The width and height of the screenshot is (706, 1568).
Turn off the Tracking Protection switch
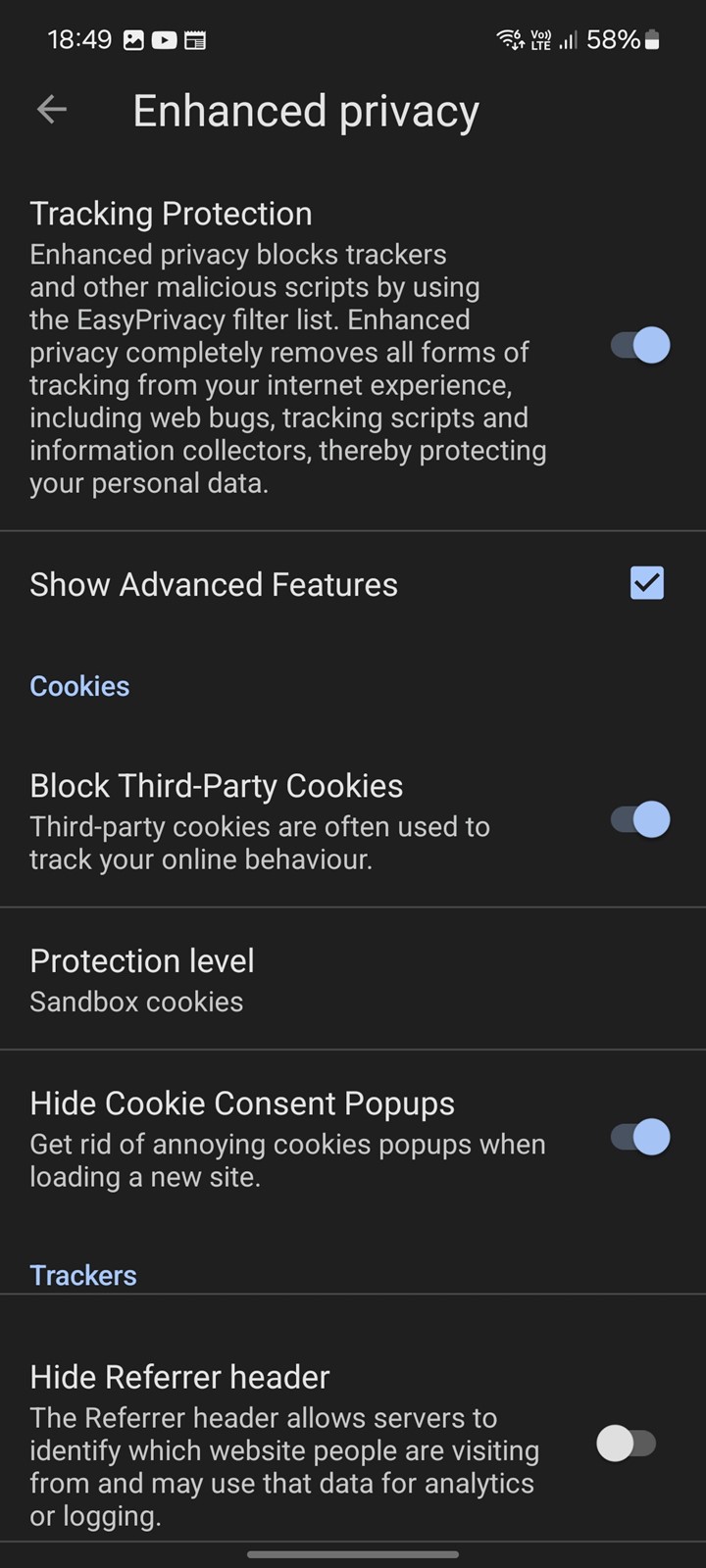point(640,345)
